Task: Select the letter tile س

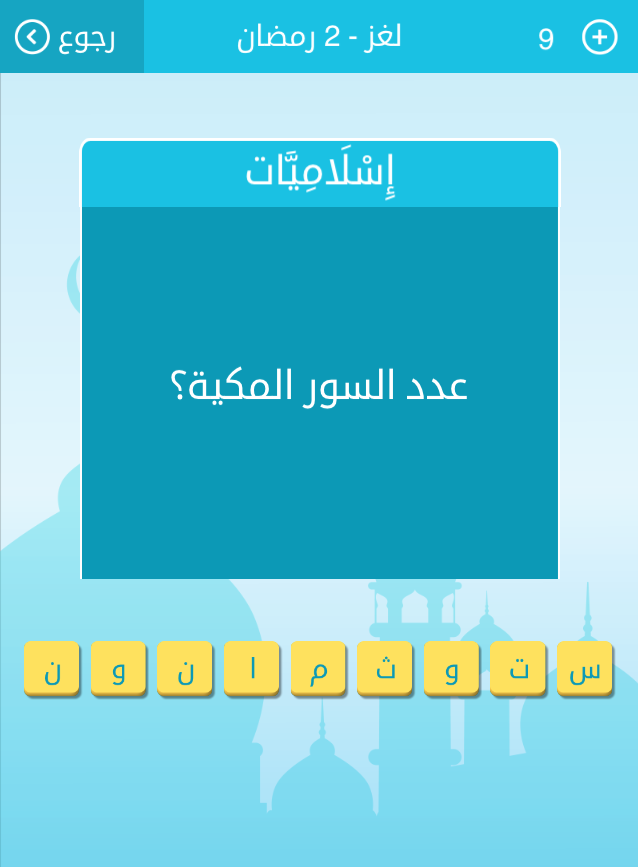Action: 584,669
